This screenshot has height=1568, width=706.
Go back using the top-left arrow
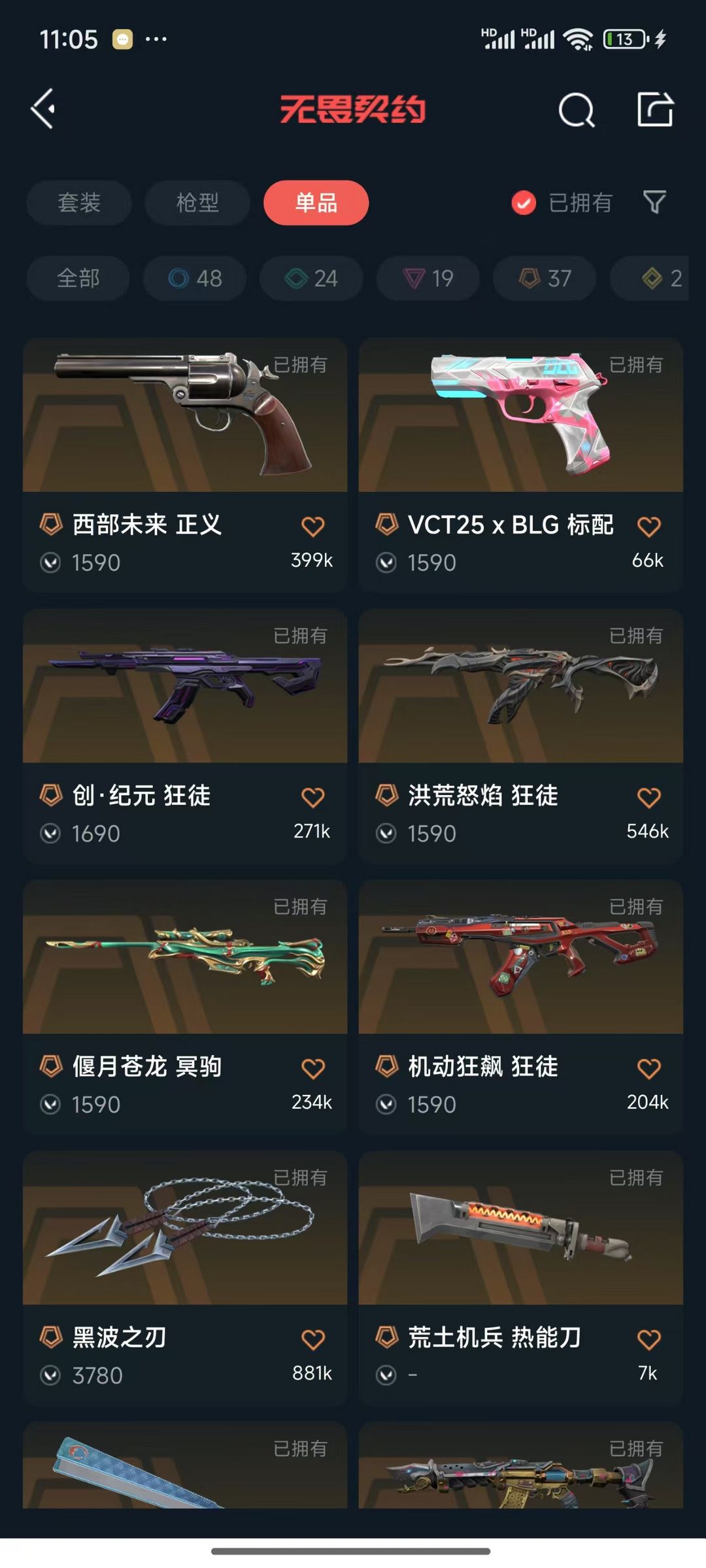click(x=43, y=109)
